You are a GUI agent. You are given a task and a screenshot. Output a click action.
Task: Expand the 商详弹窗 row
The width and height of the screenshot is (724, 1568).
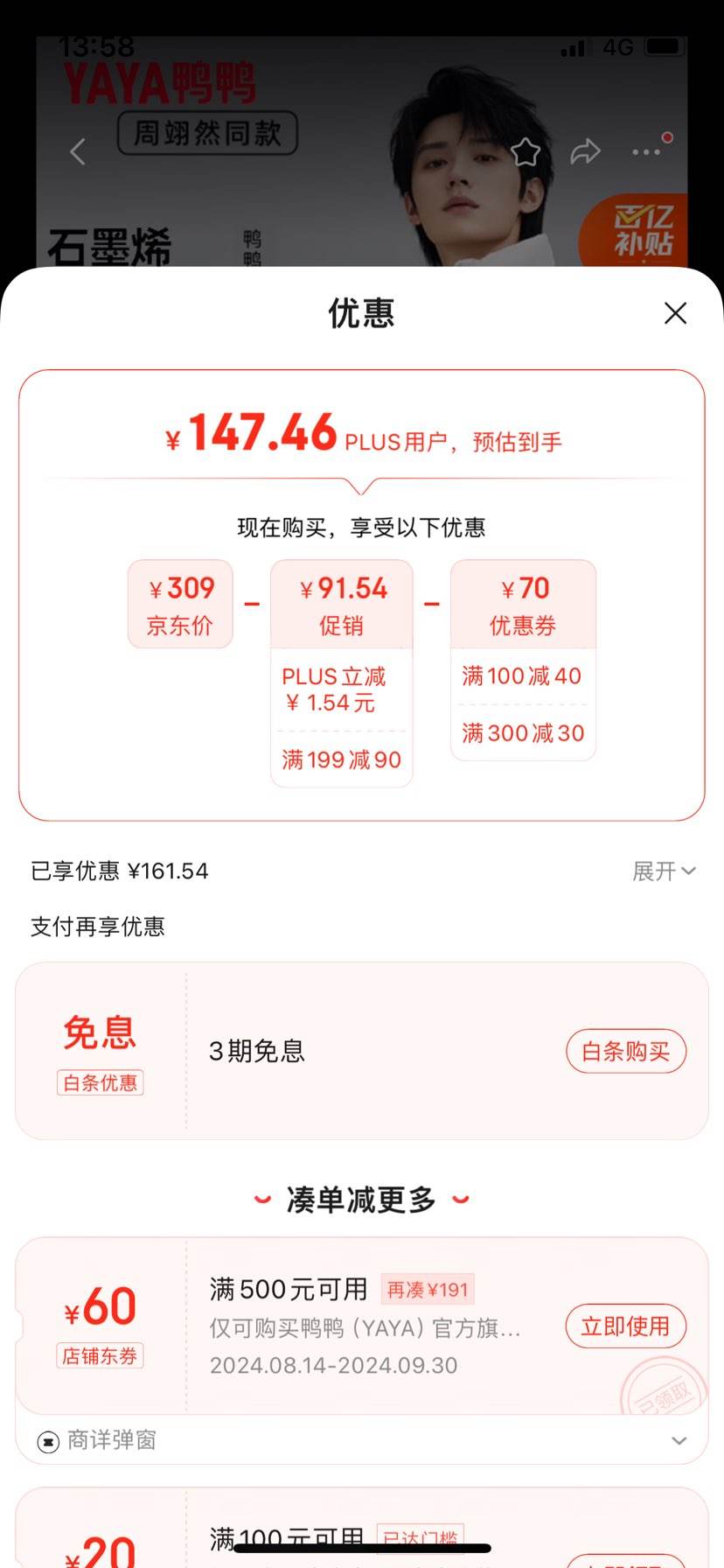click(x=679, y=1440)
